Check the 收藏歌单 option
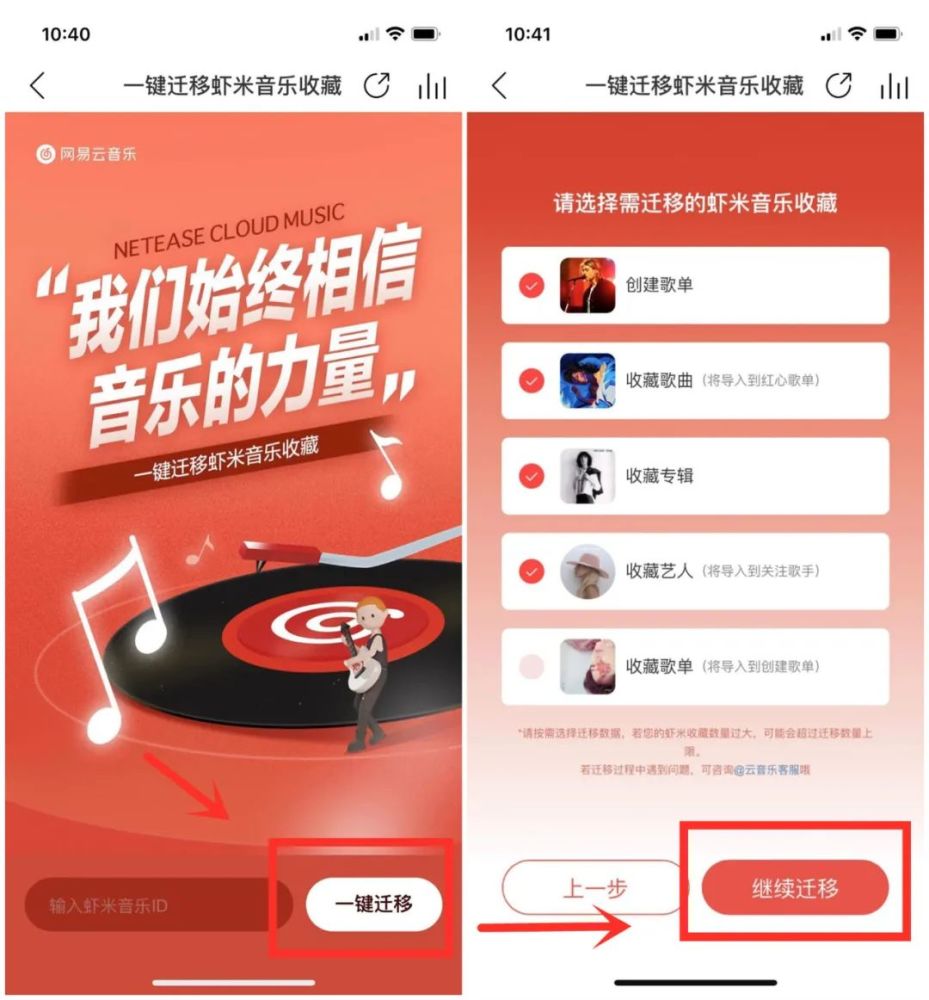Image resolution: width=929 pixels, height=1000 pixels. 531,666
